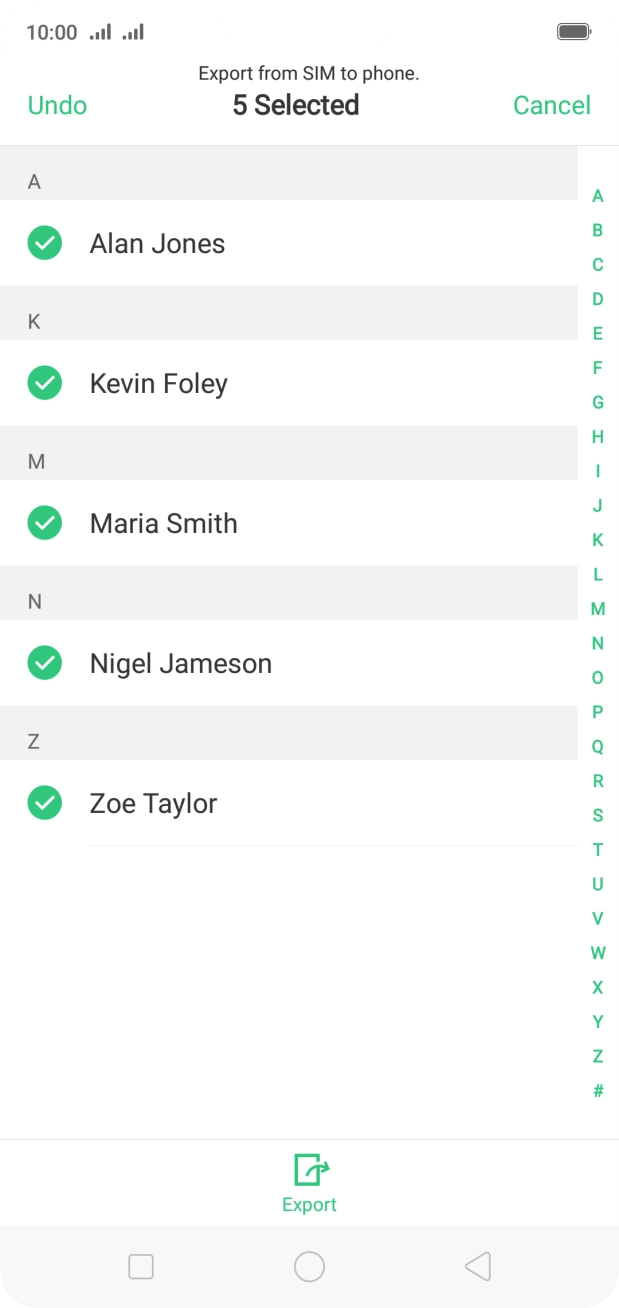Deselect Zoe Taylor

(44, 803)
